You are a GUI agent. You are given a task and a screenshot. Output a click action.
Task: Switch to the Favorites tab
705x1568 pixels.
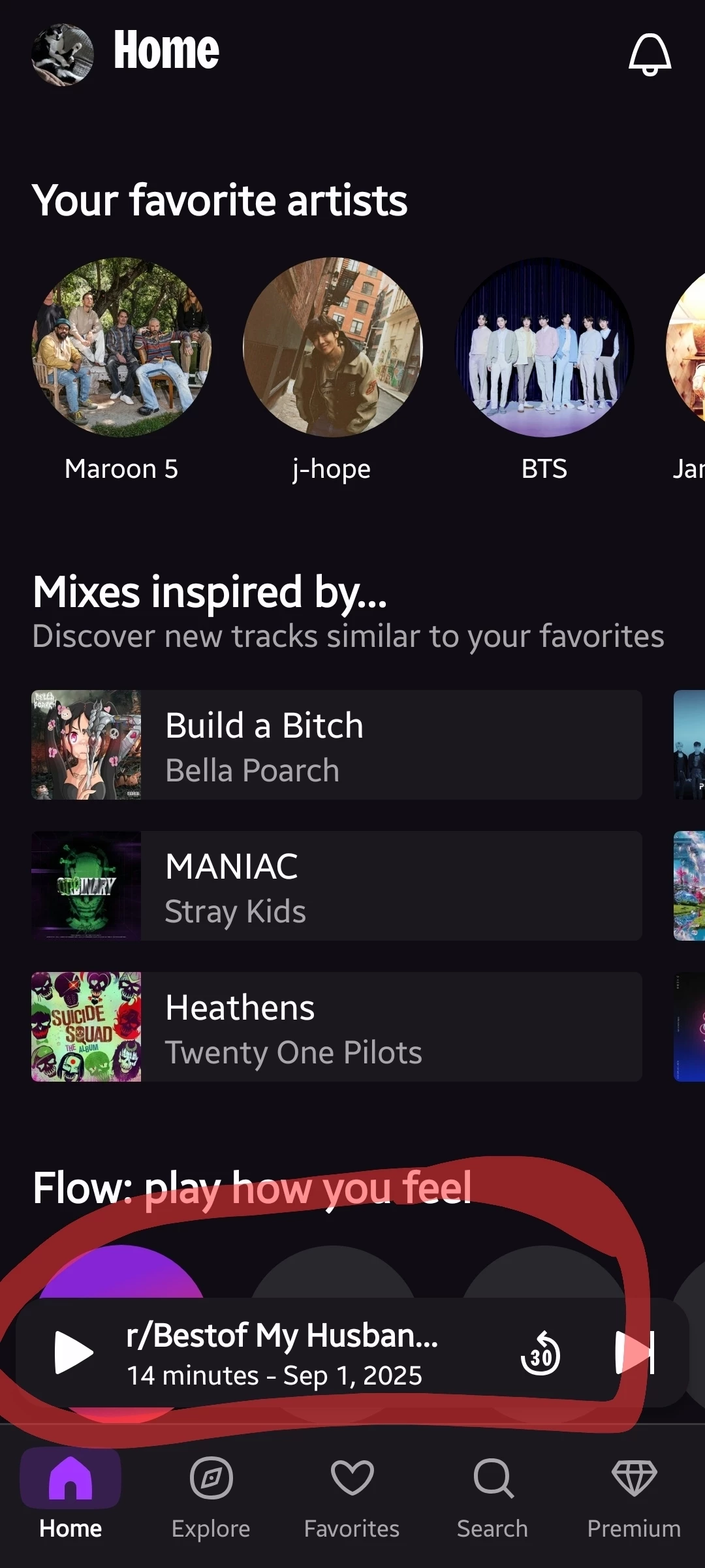[x=352, y=1494]
